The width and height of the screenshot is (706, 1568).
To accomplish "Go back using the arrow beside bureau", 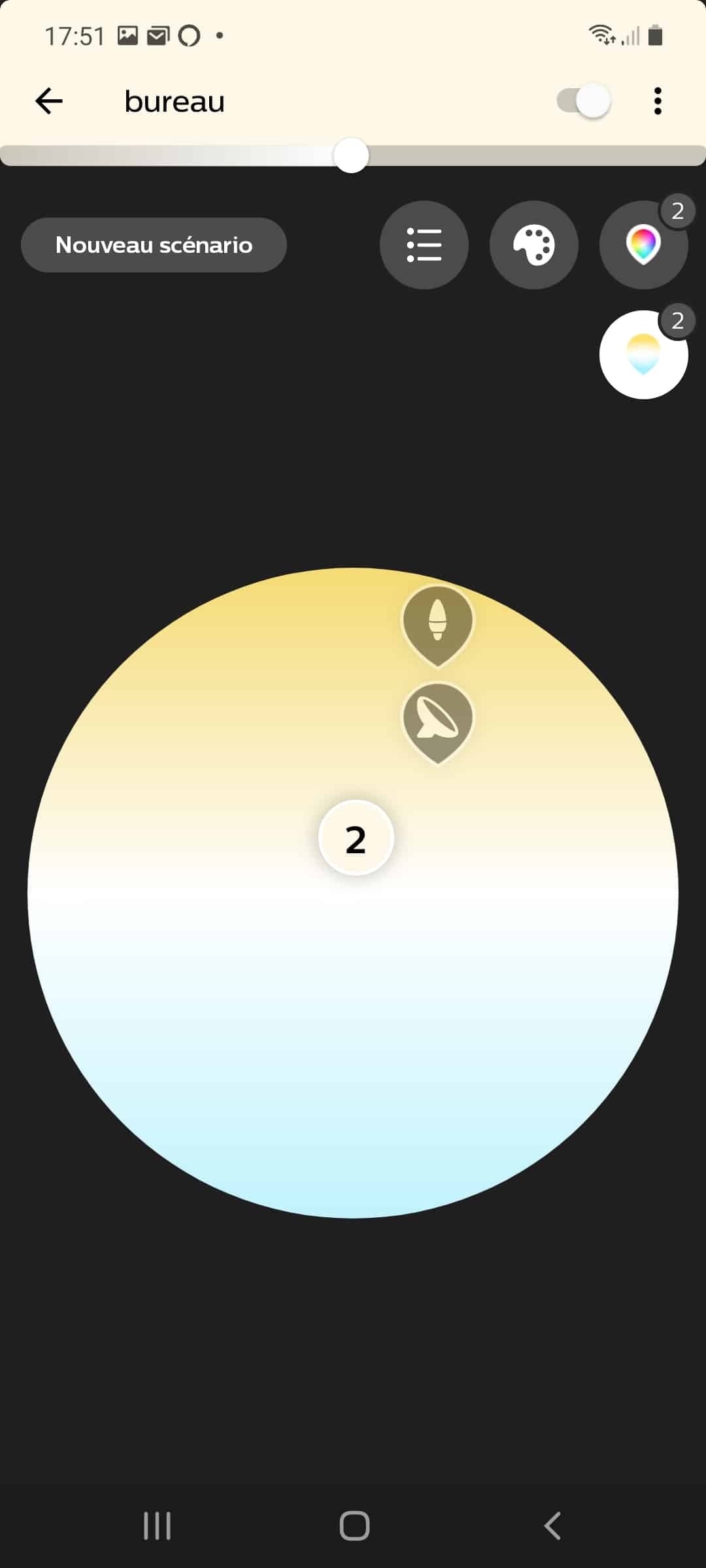I will pyautogui.click(x=49, y=101).
